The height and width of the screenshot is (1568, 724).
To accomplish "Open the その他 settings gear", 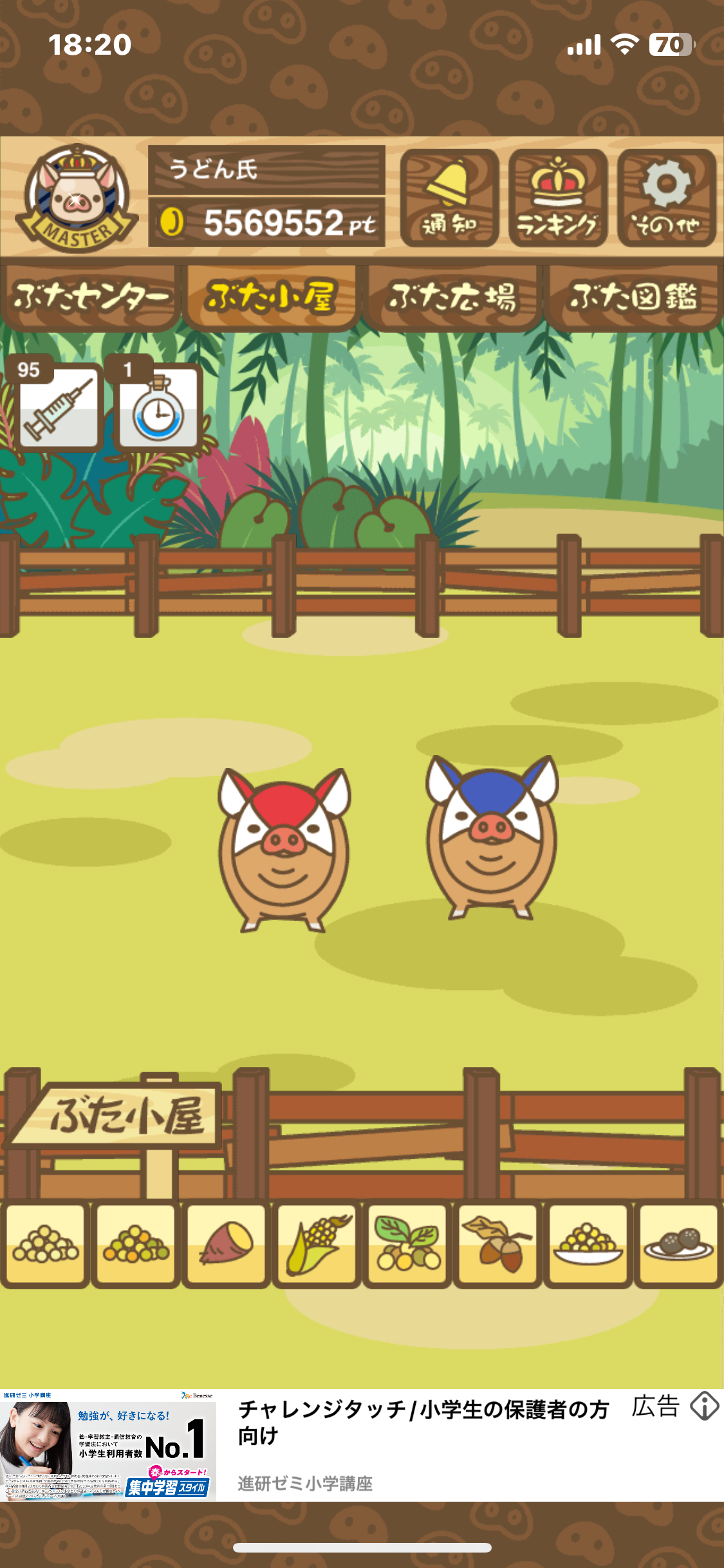I will tap(667, 198).
